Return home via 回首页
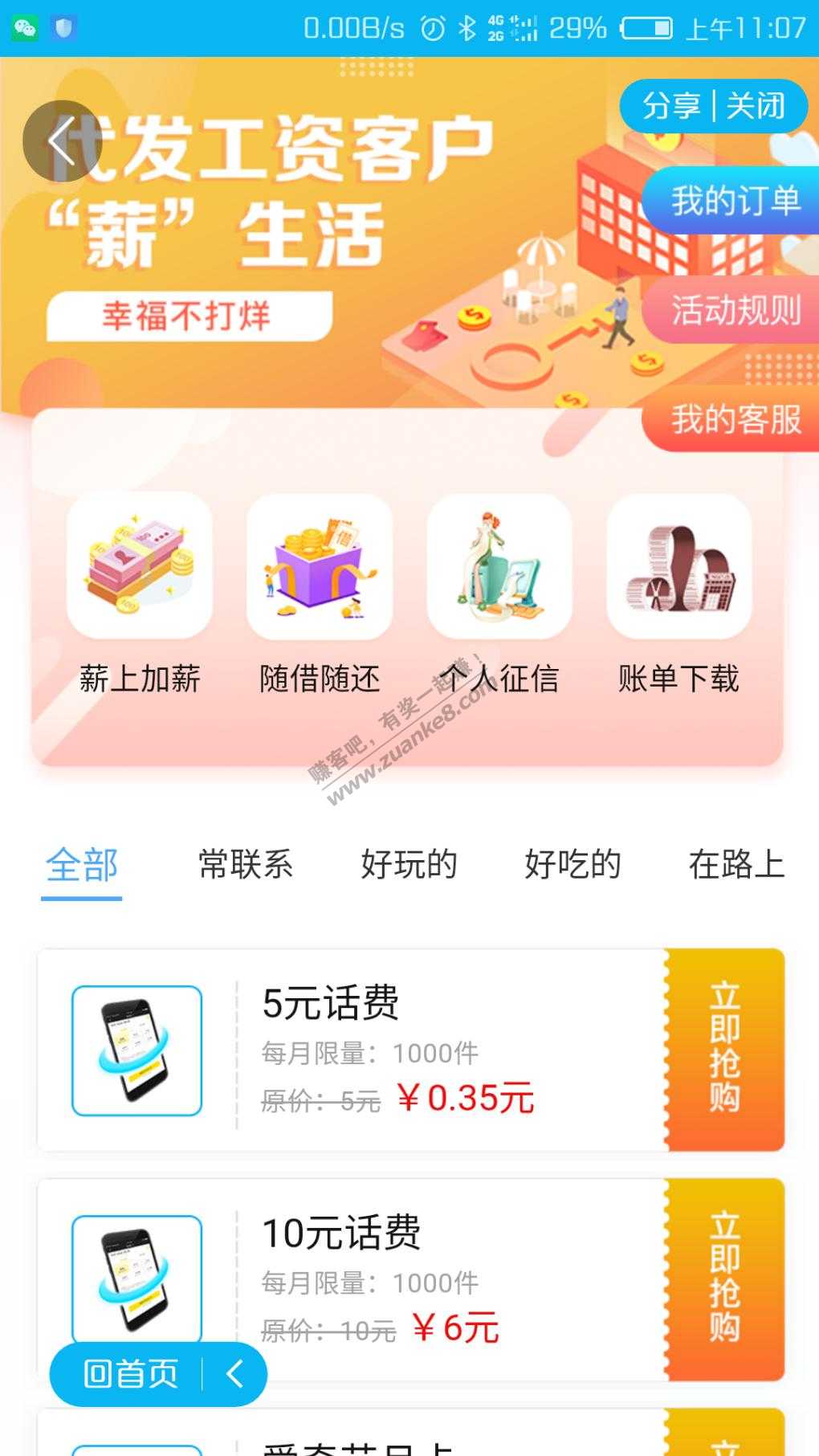 pyautogui.click(x=131, y=1374)
